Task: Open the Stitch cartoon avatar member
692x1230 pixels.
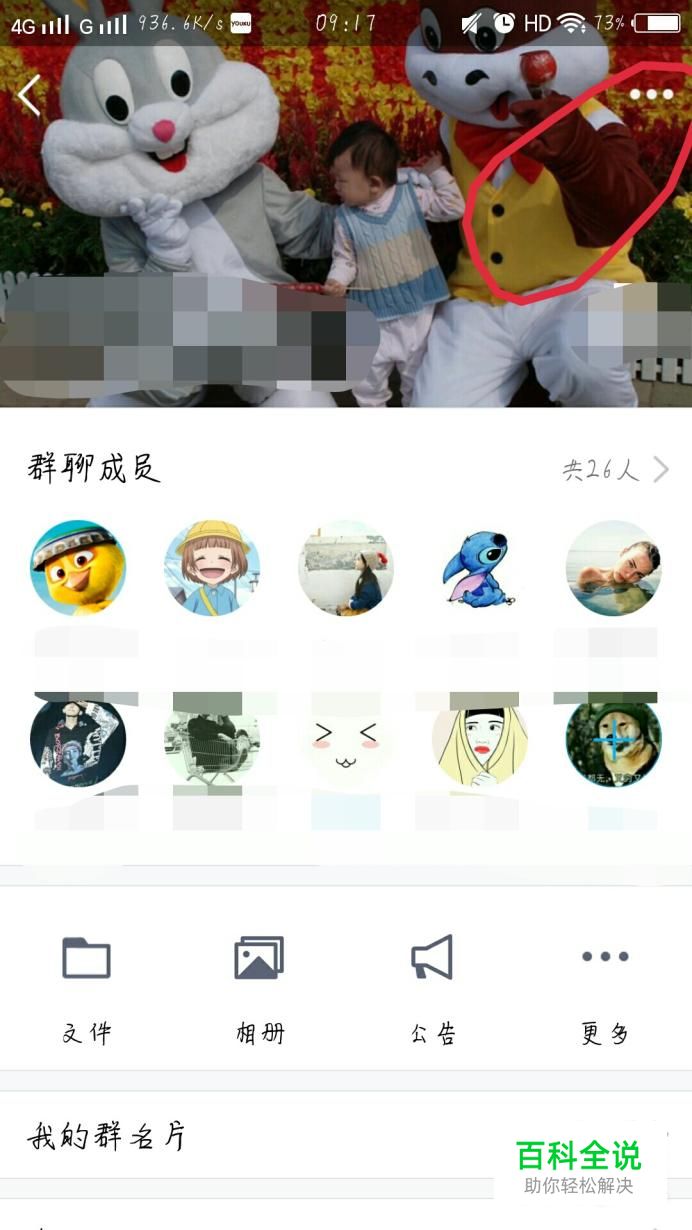Action: (x=479, y=567)
